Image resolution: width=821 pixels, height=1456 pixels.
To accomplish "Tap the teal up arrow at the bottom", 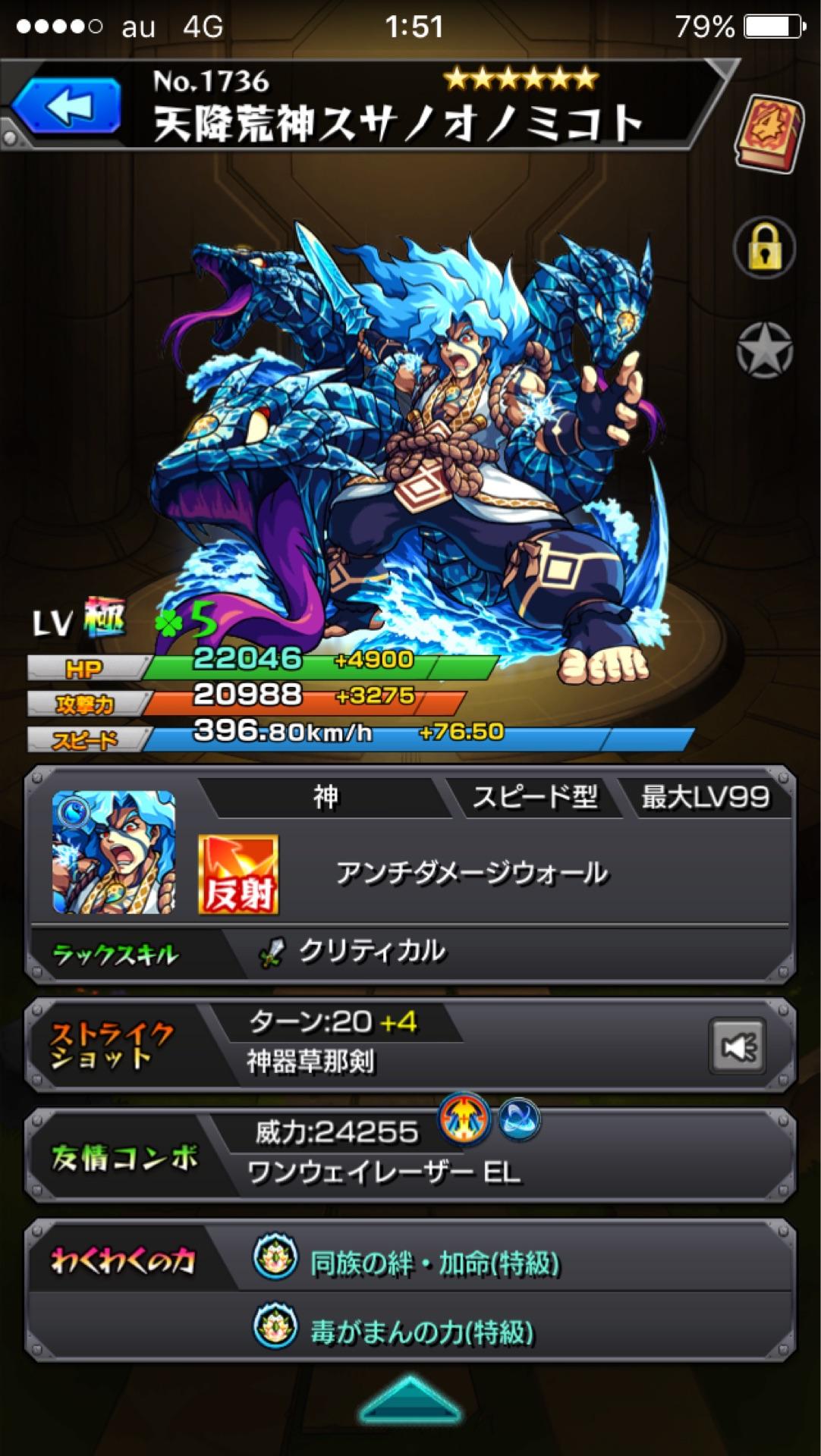I will (x=410, y=1399).
